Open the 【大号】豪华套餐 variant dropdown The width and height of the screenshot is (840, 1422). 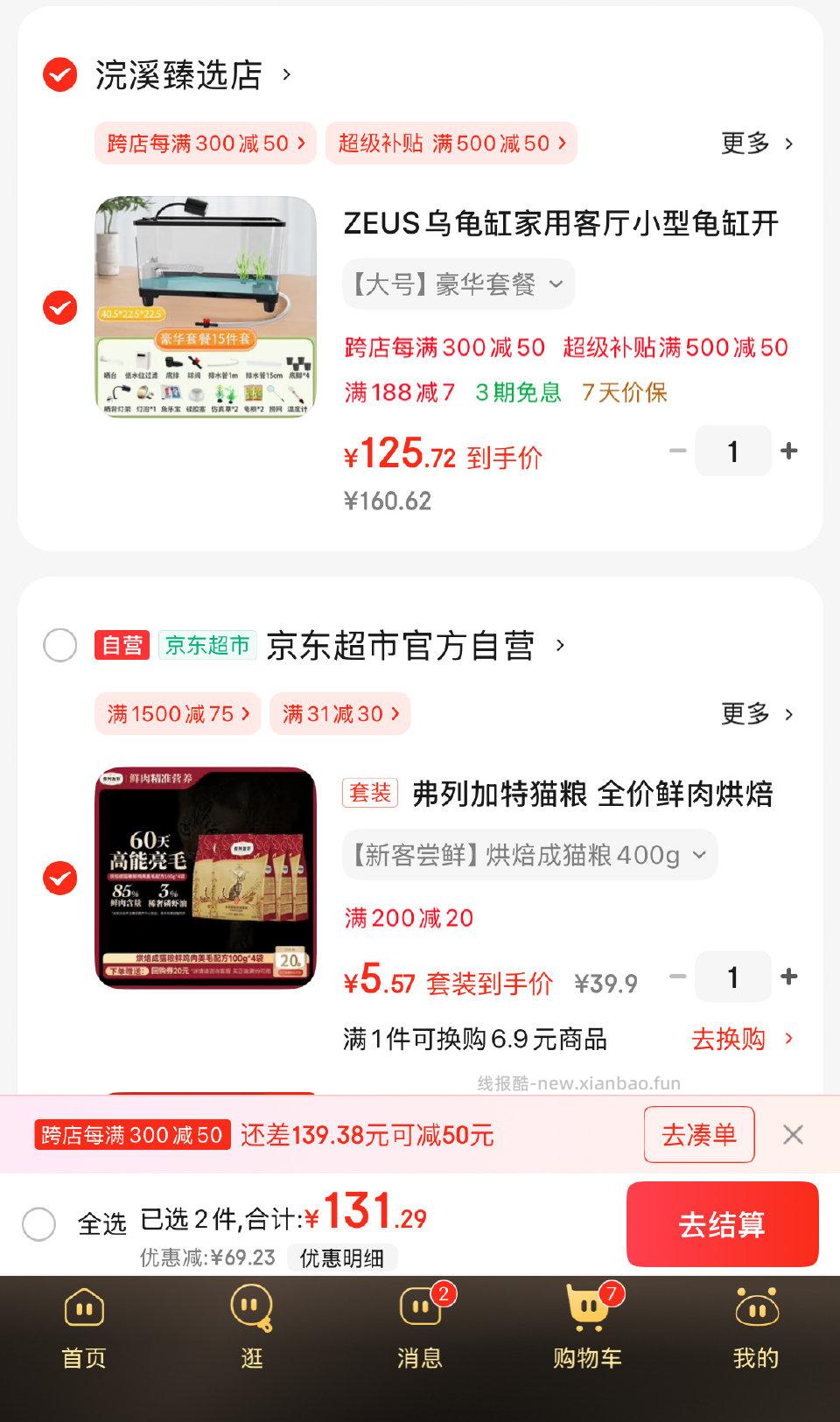pos(457,284)
